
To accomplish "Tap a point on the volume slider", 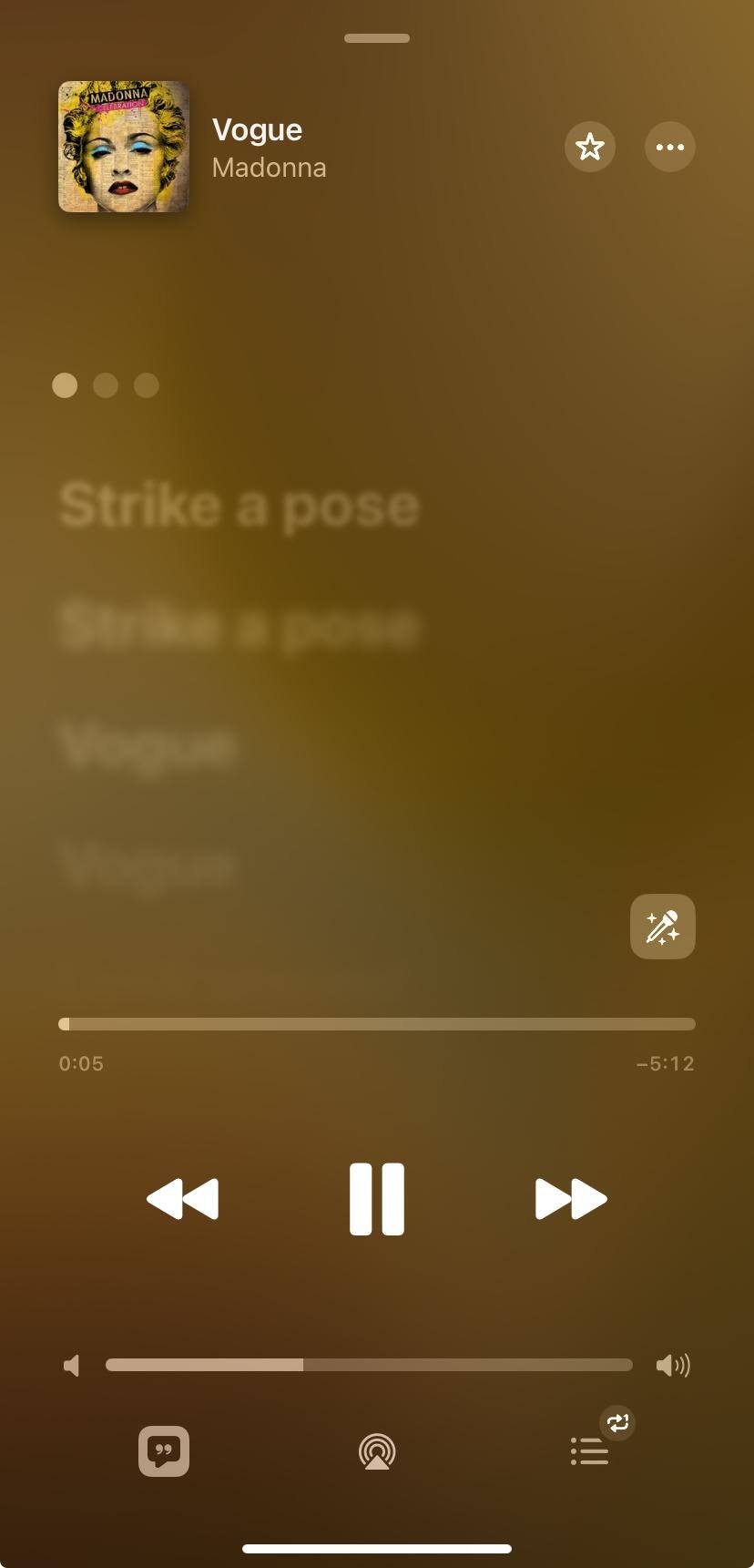I will (x=369, y=1365).
